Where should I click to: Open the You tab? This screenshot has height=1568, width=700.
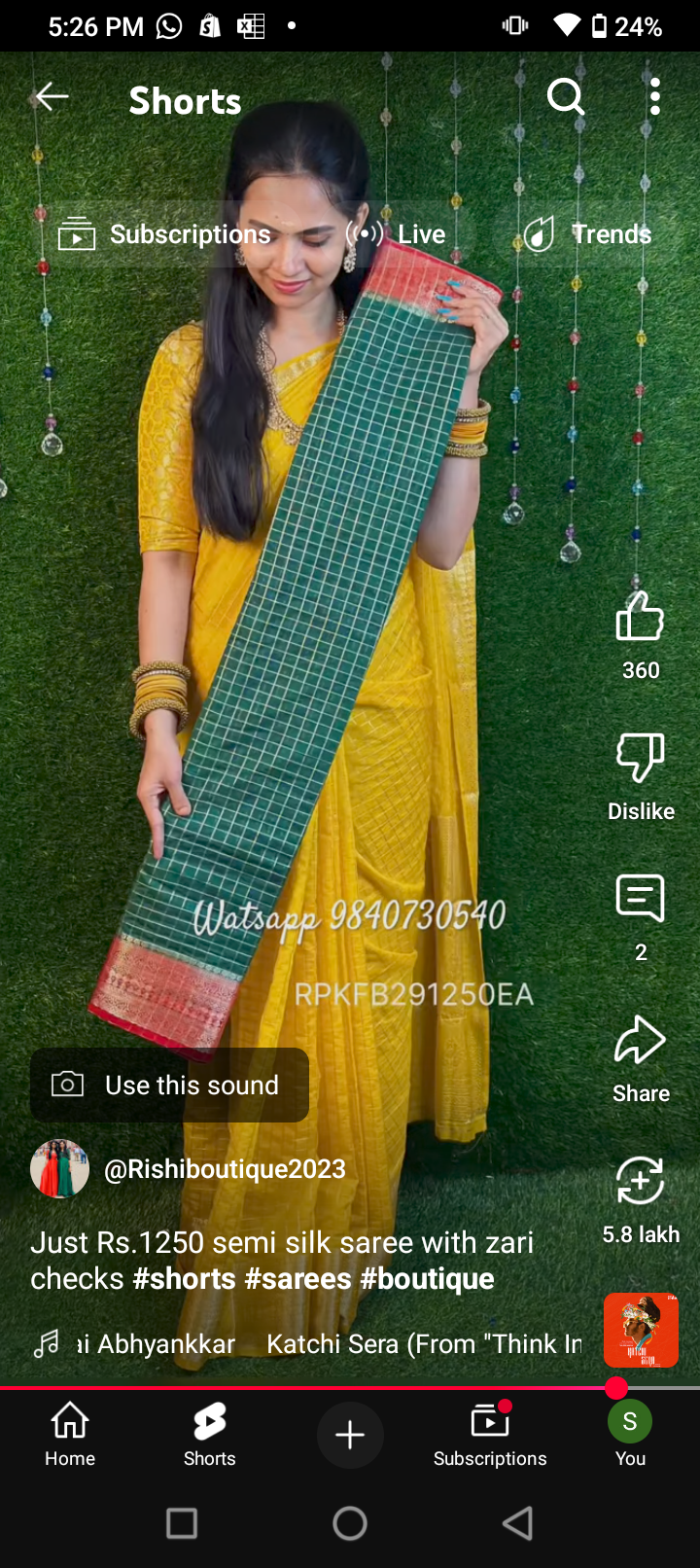pyautogui.click(x=630, y=1434)
